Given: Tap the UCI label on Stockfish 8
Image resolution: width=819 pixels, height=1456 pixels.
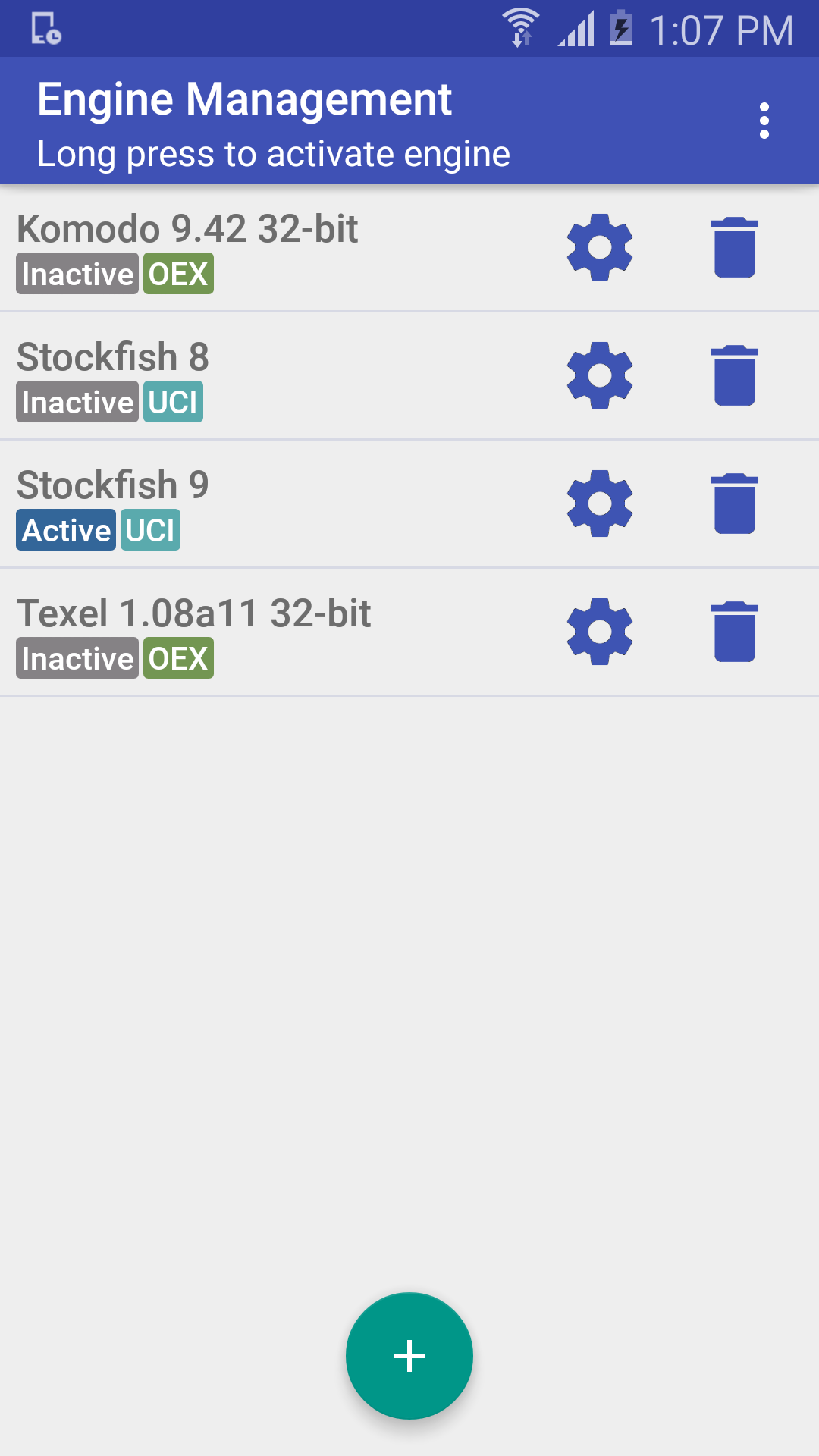Looking at the screenshot, I should 171,402.
